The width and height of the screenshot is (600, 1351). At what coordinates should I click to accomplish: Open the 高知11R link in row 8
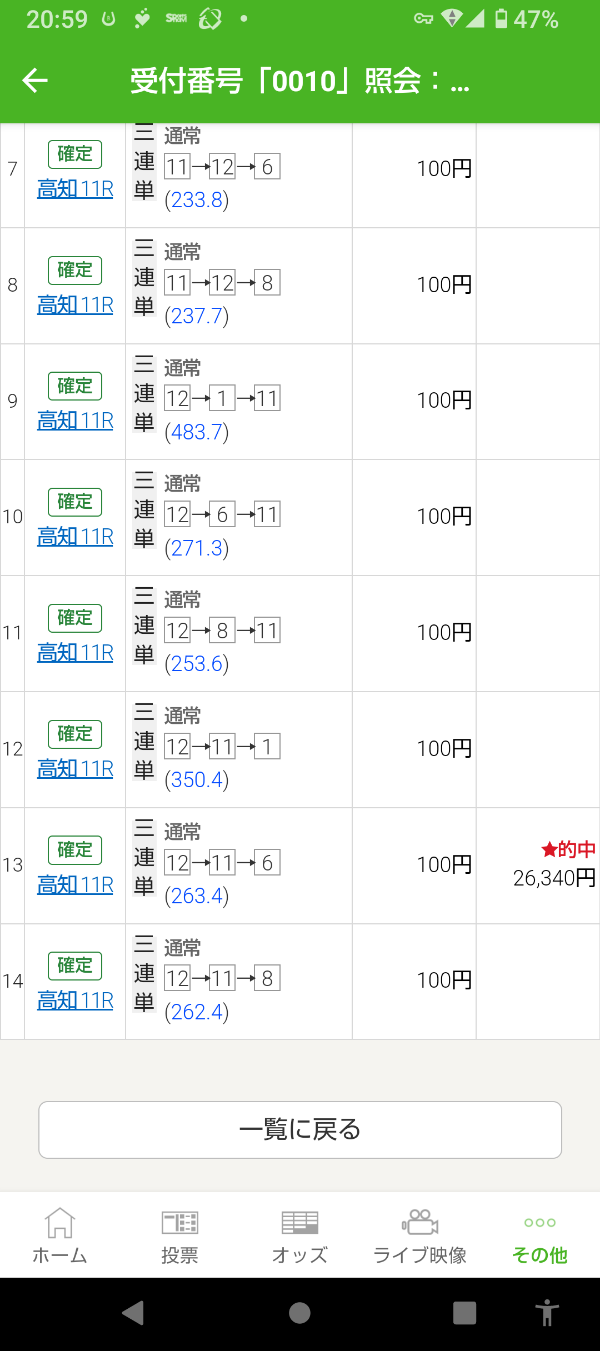[75, 304]
